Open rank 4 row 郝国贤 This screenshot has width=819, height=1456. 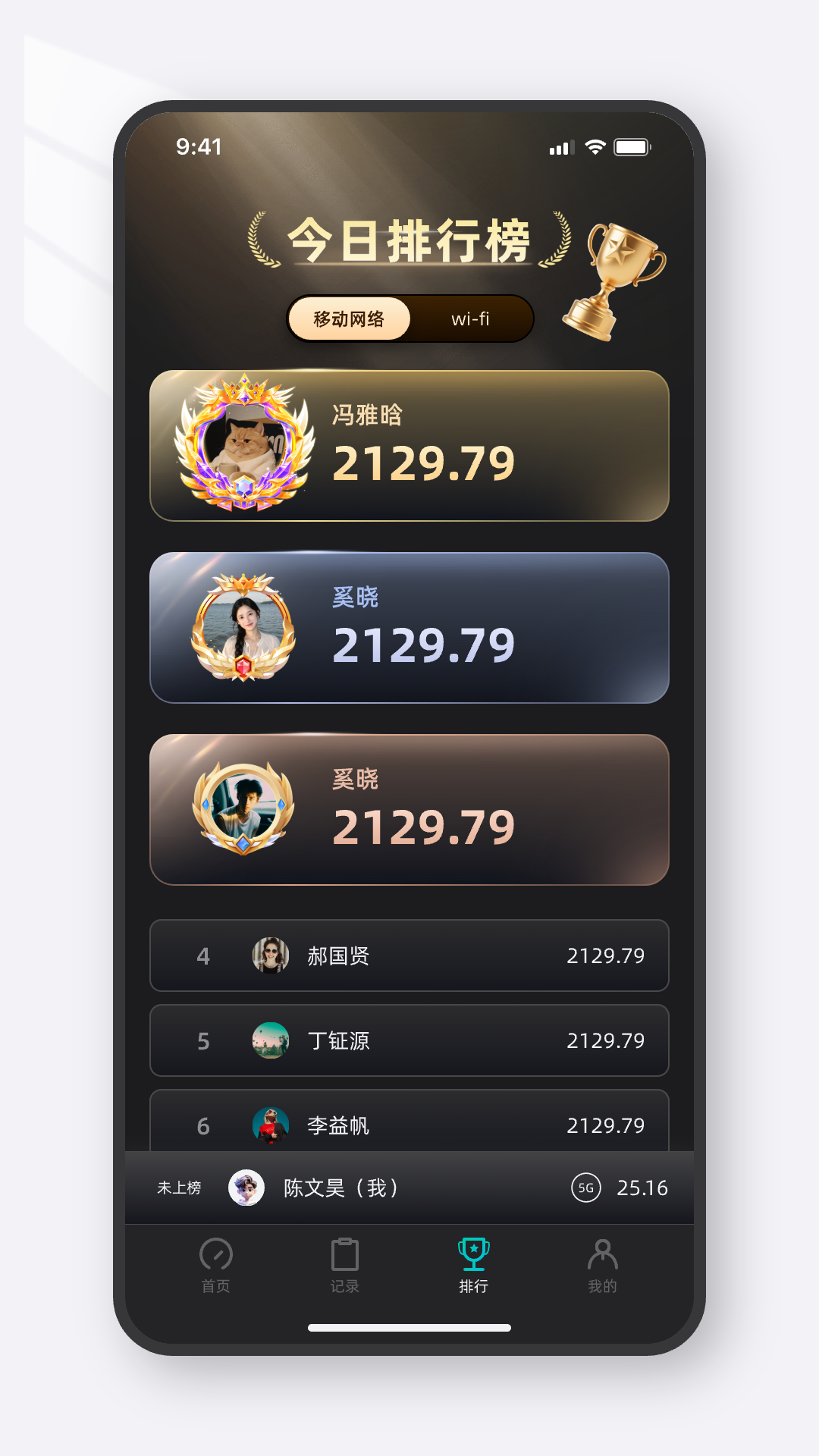(409, 955)
